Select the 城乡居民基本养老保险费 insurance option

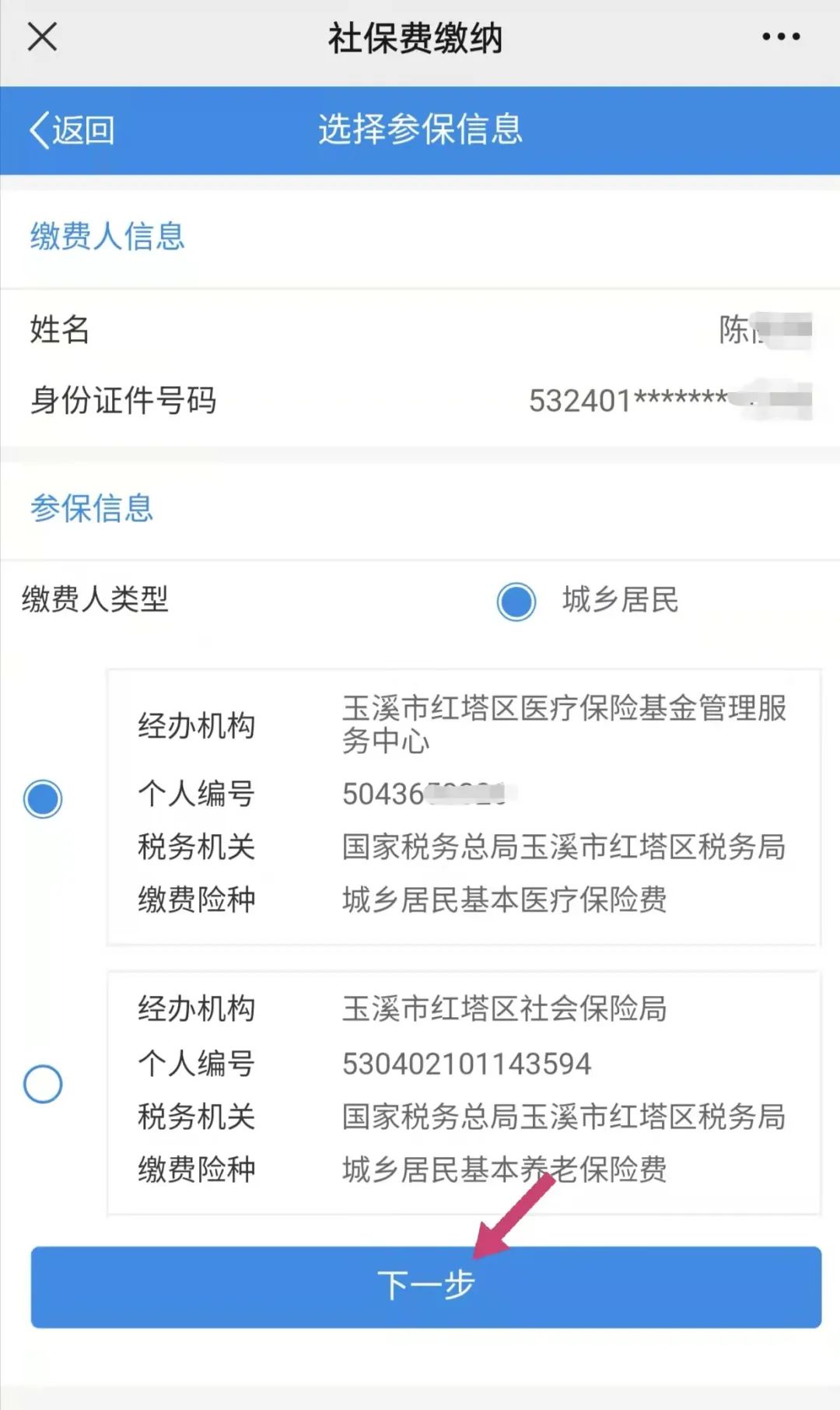(x=43, y=1084)
